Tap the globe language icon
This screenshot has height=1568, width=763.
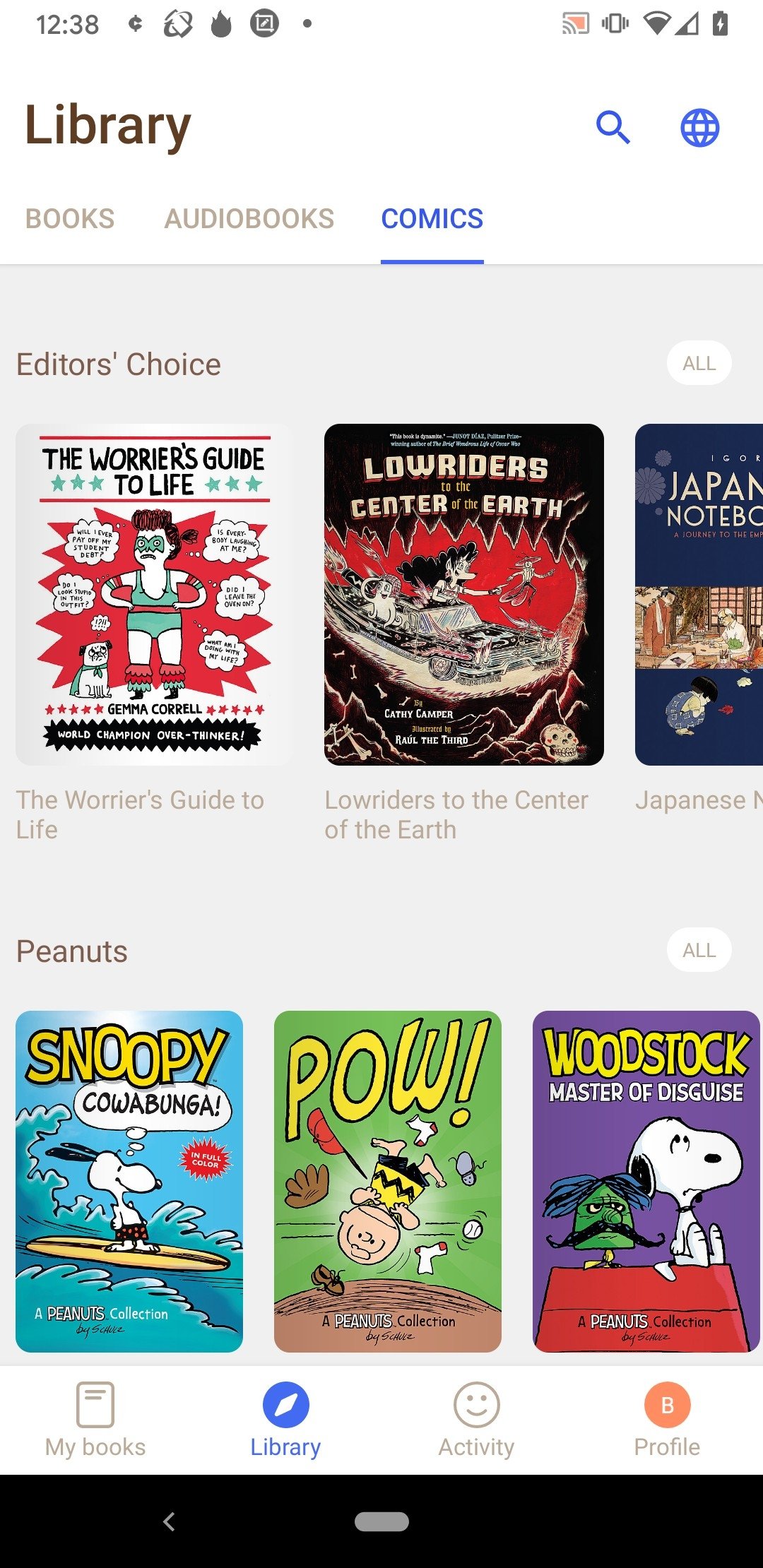coord(699,128)
